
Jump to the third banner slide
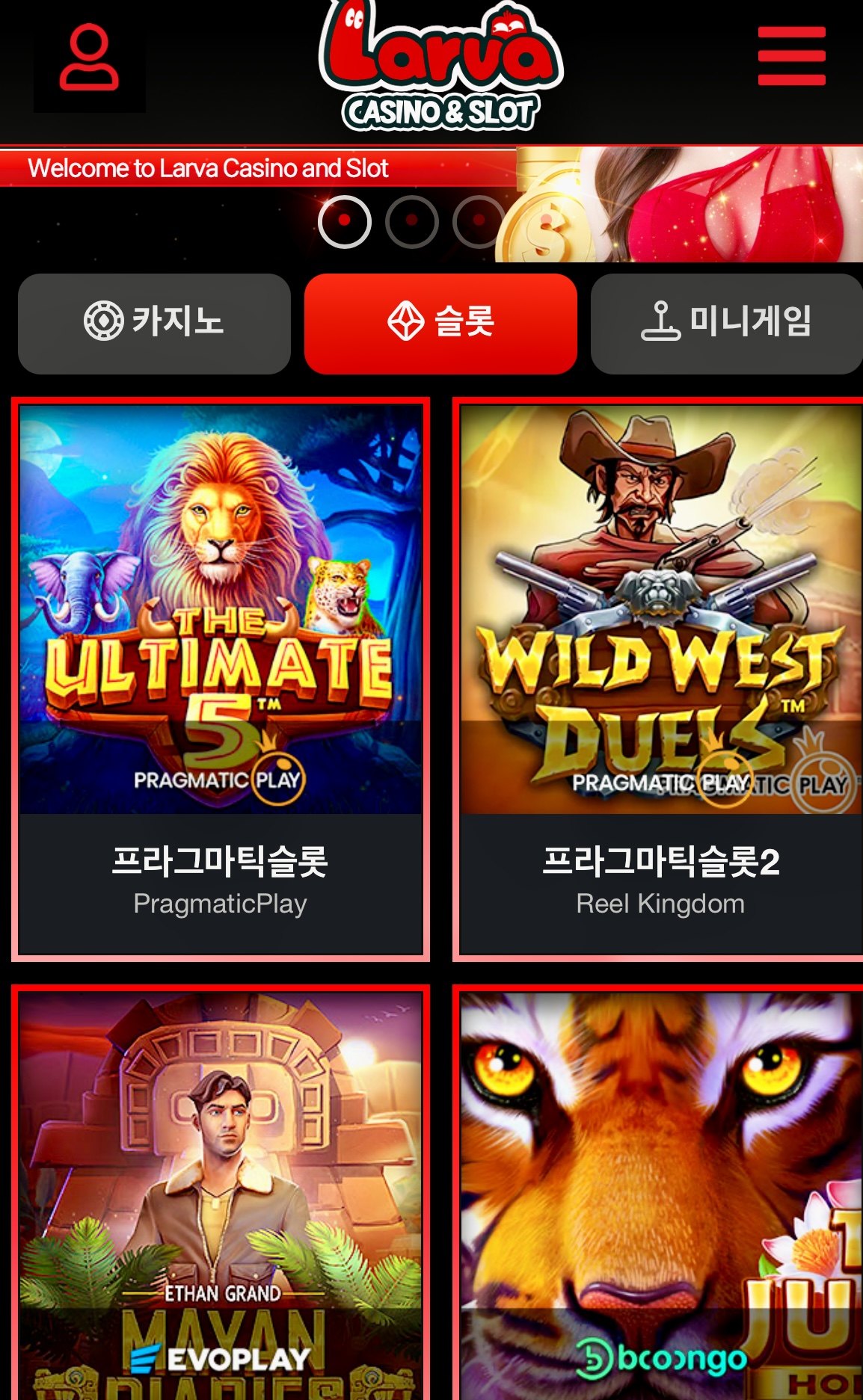pyautogui.click(x=479, y=221)
